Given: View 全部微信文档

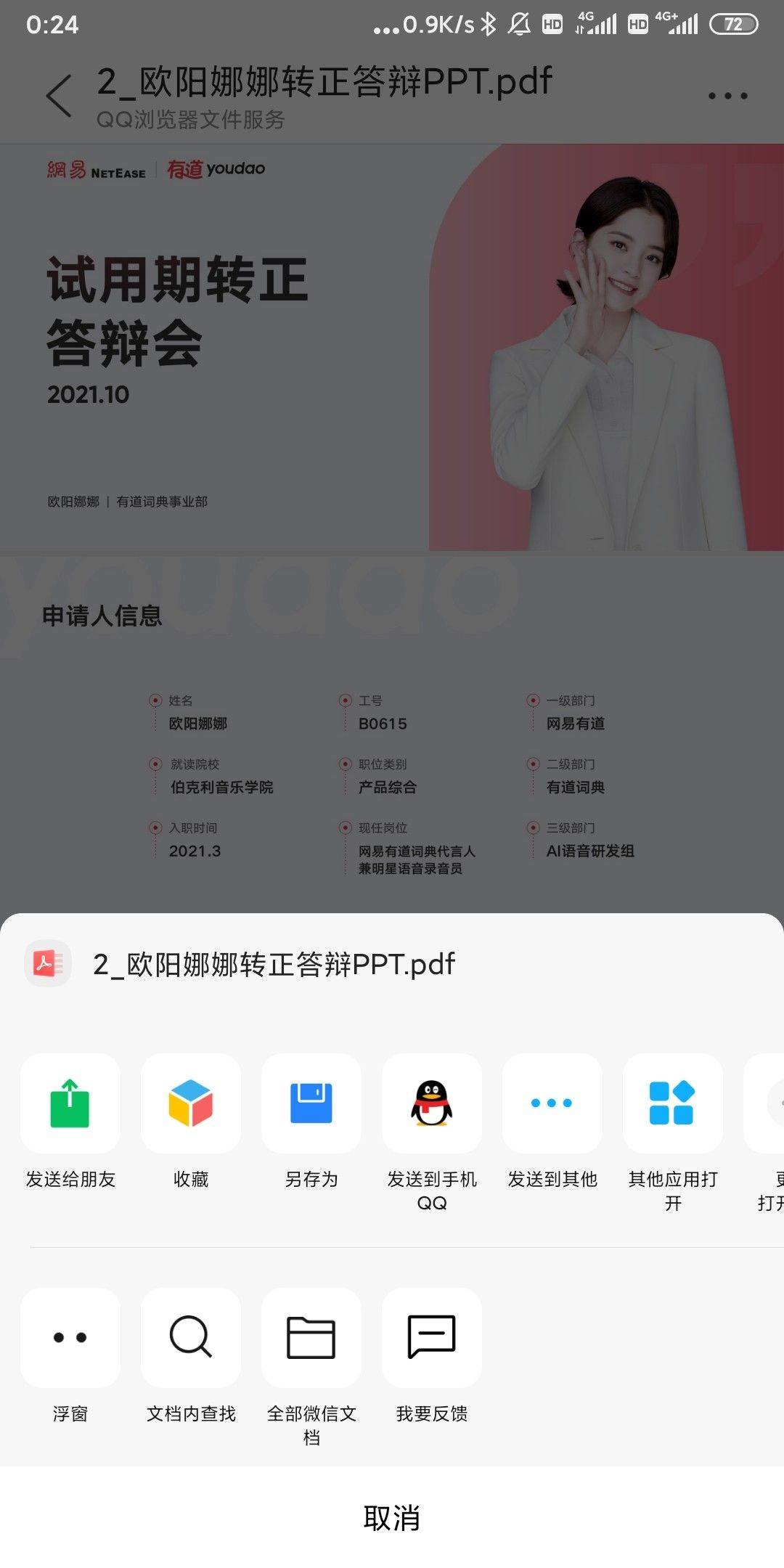Looking at the screenshot, I should [311, 1337].
